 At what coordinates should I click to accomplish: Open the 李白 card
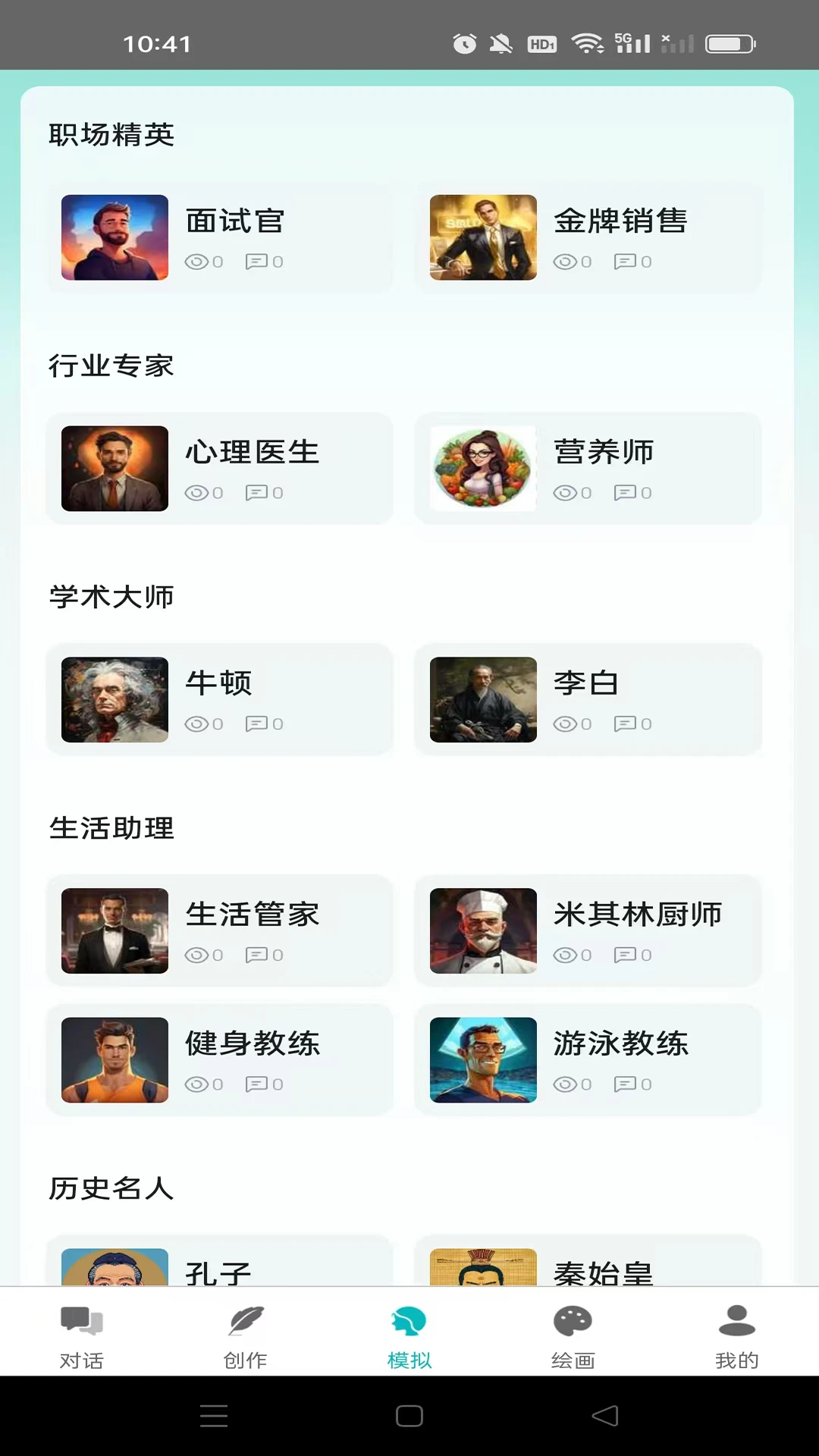(x=588, y=699)
